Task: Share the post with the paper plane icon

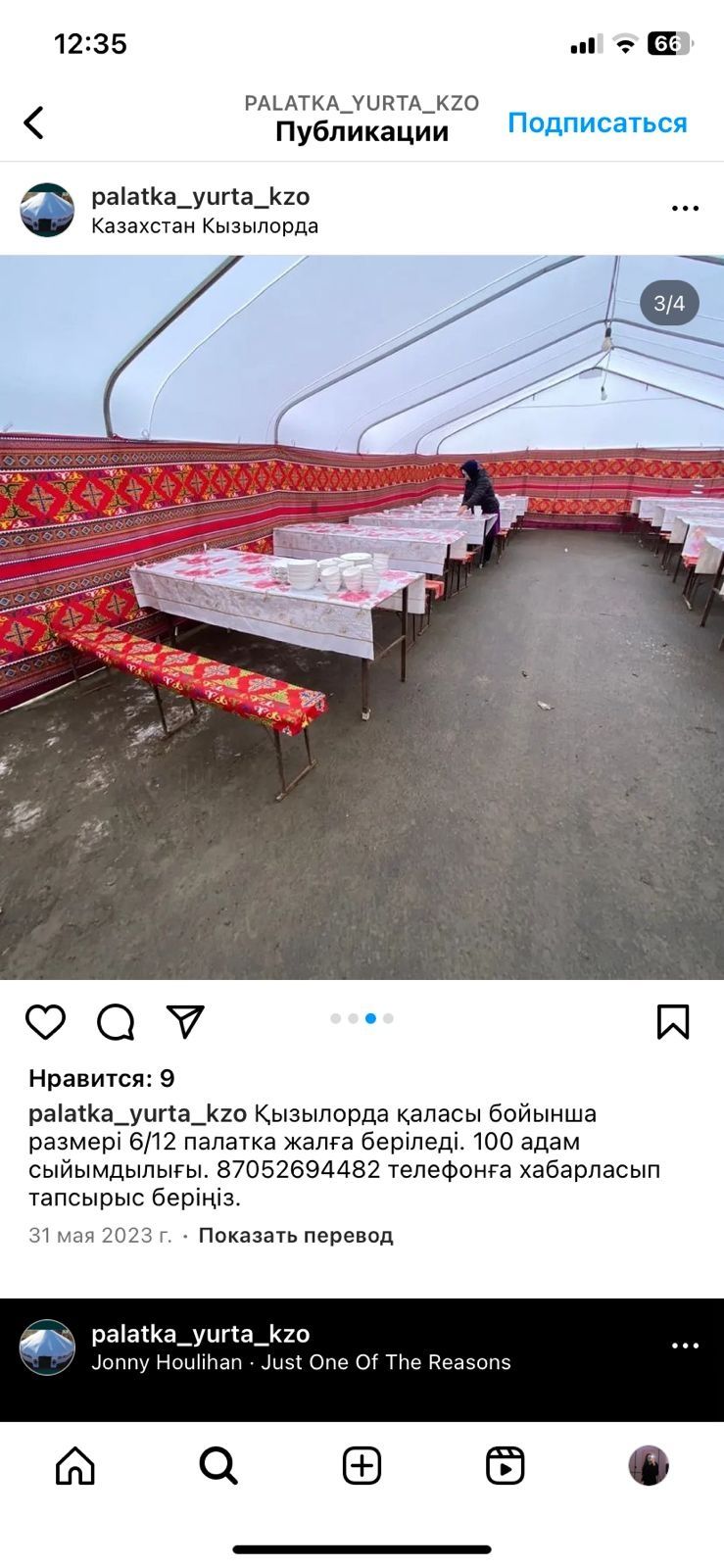Action: pos(185,1021)
